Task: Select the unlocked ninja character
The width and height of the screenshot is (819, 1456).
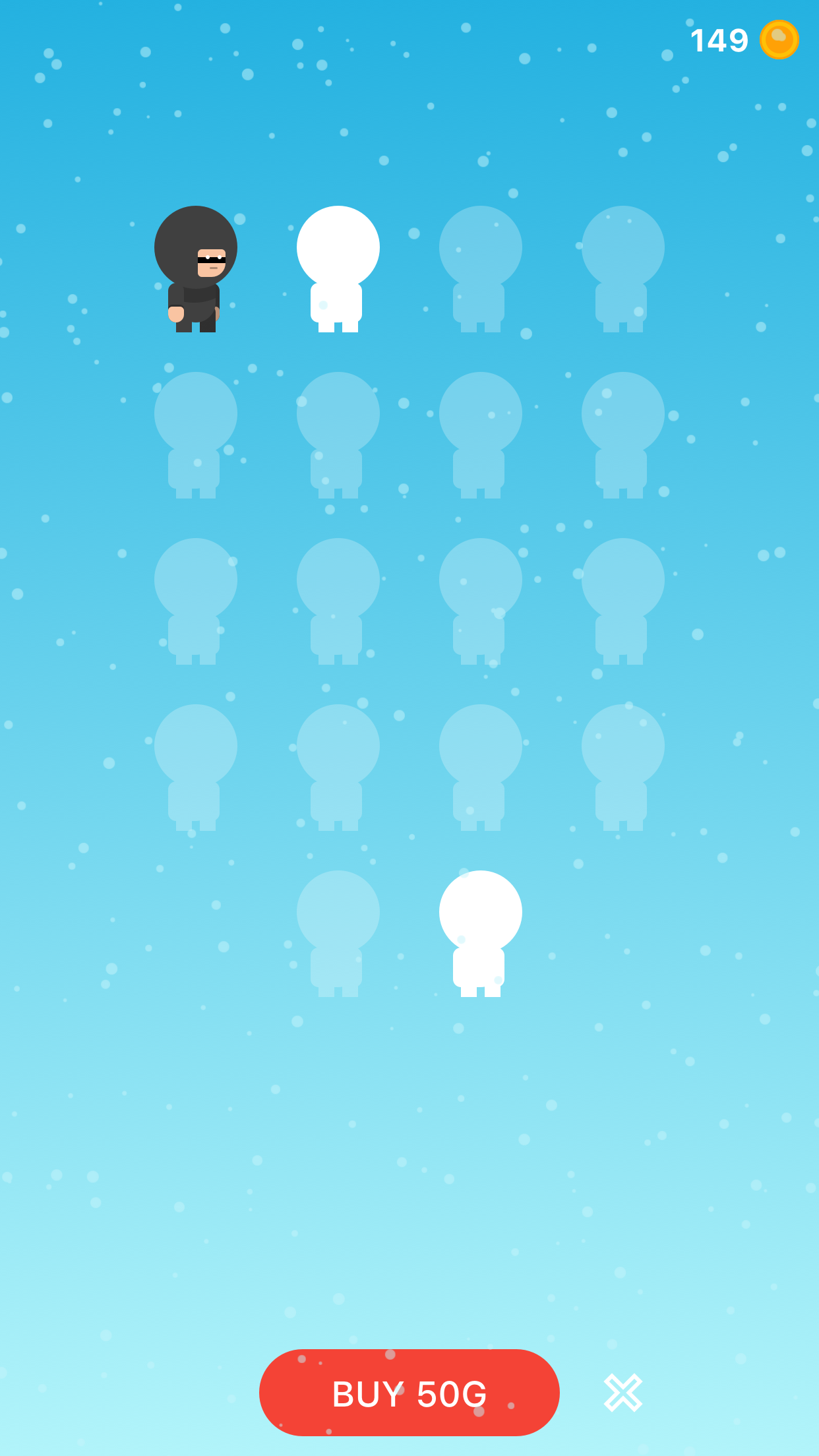Action: (x=195, y=269)
